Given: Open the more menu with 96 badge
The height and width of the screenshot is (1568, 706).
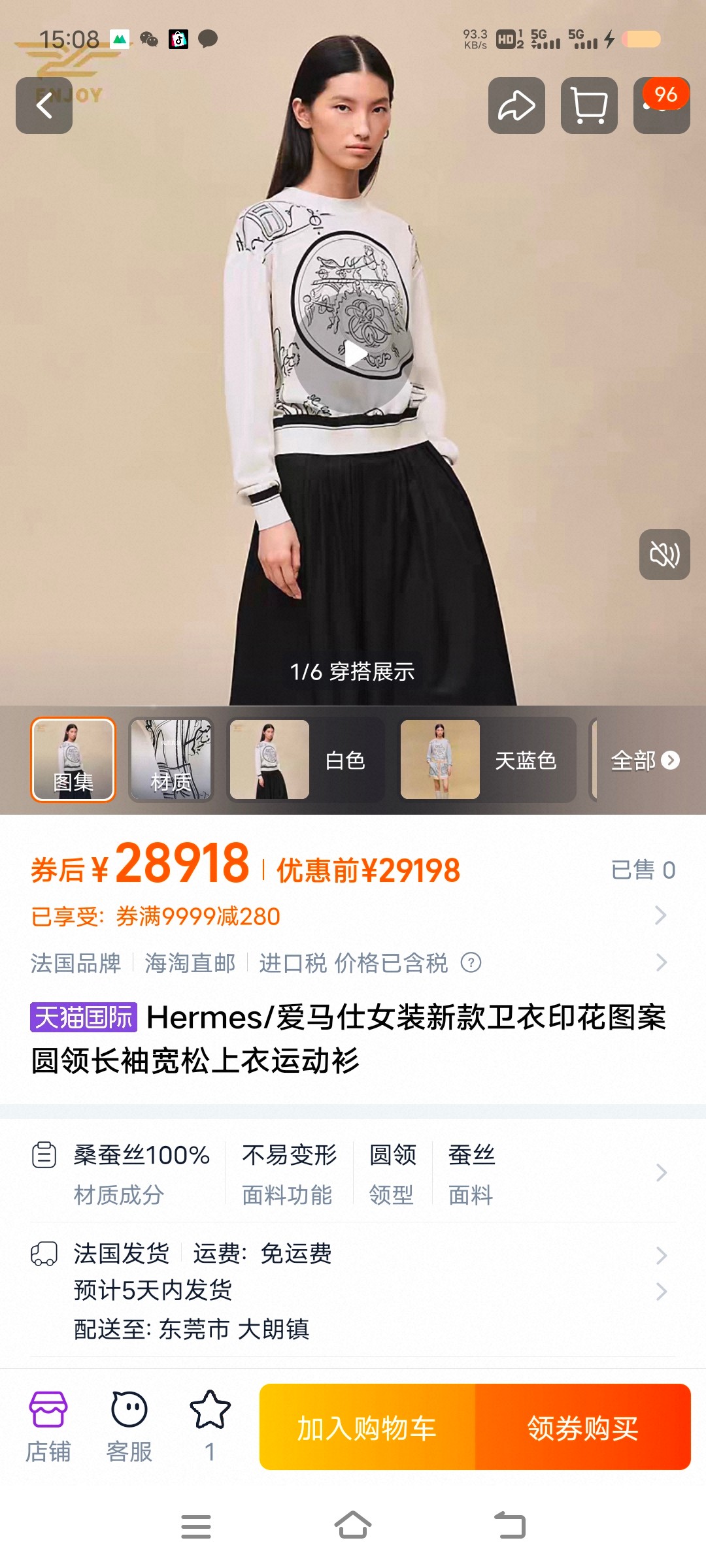Looking at the screenshot, I should point(662,105).
